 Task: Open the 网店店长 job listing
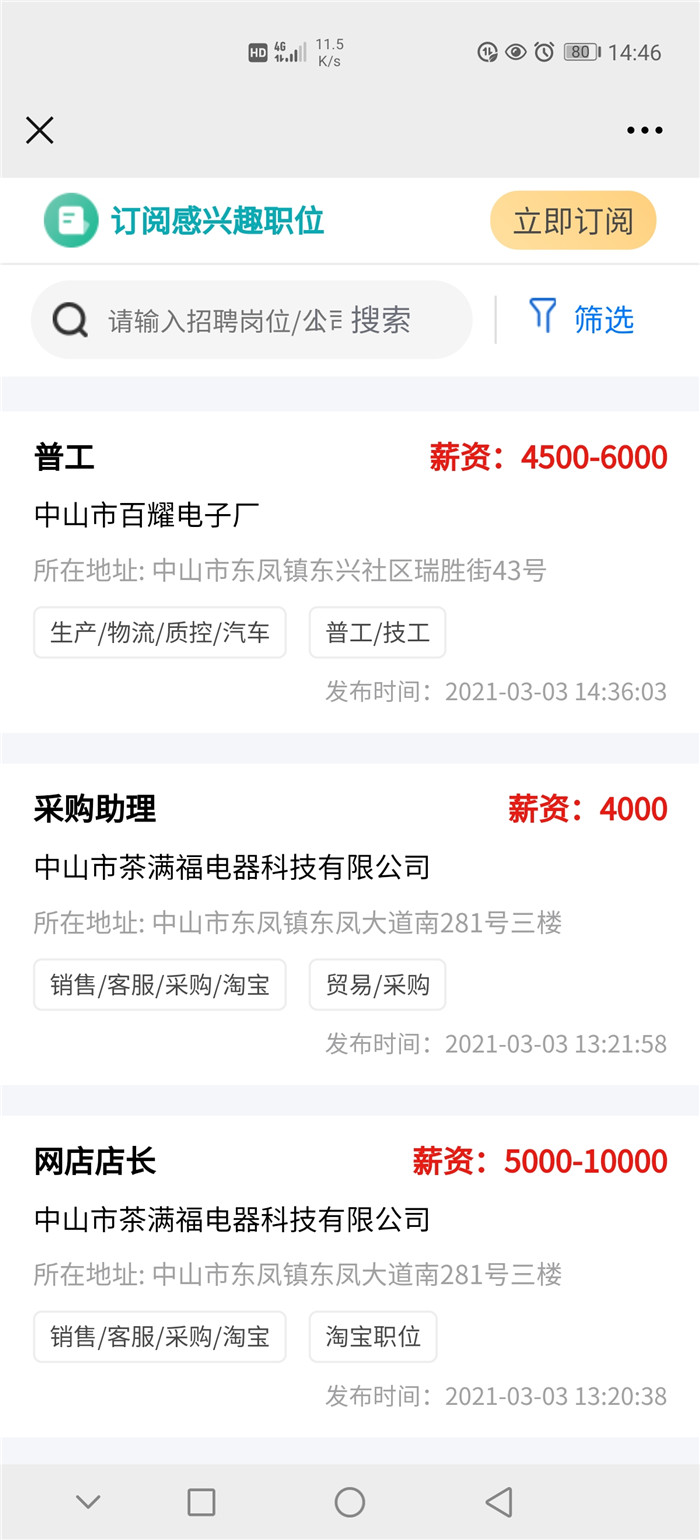350,1276
